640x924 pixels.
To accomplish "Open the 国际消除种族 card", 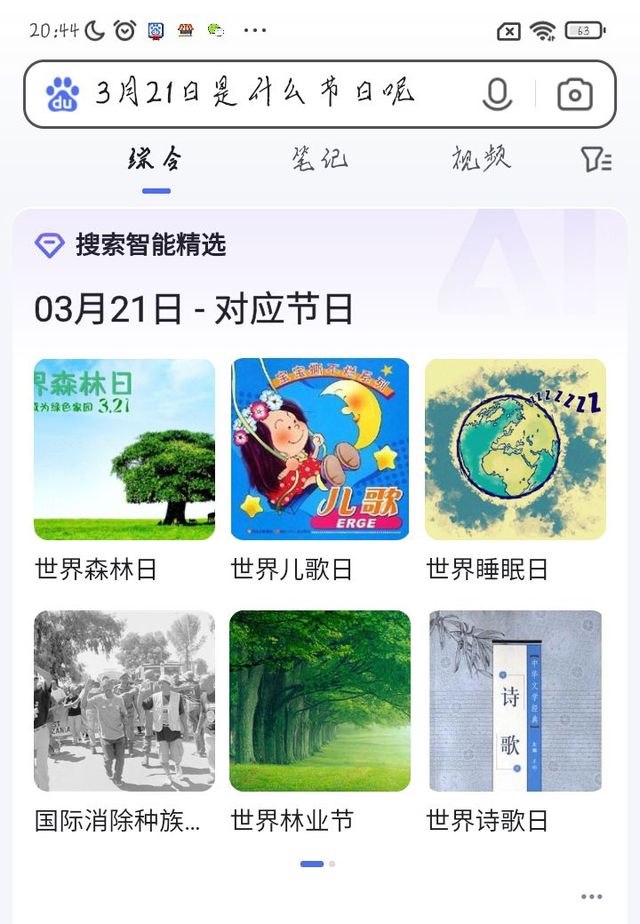I will [124, 722].
